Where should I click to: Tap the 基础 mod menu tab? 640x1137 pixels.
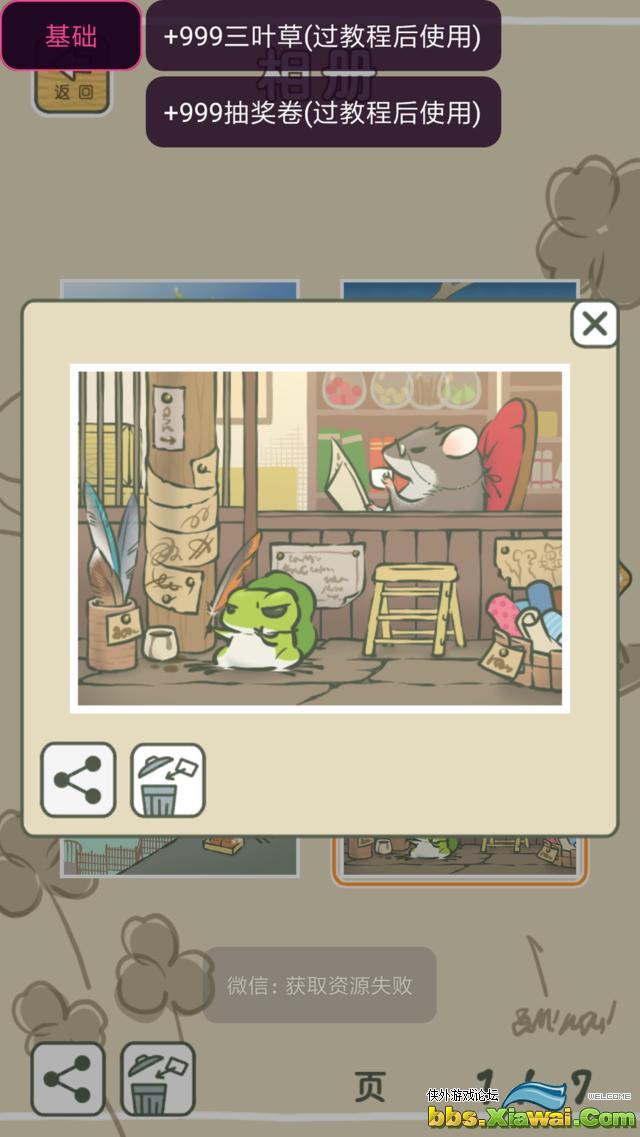tap(71, 36)
